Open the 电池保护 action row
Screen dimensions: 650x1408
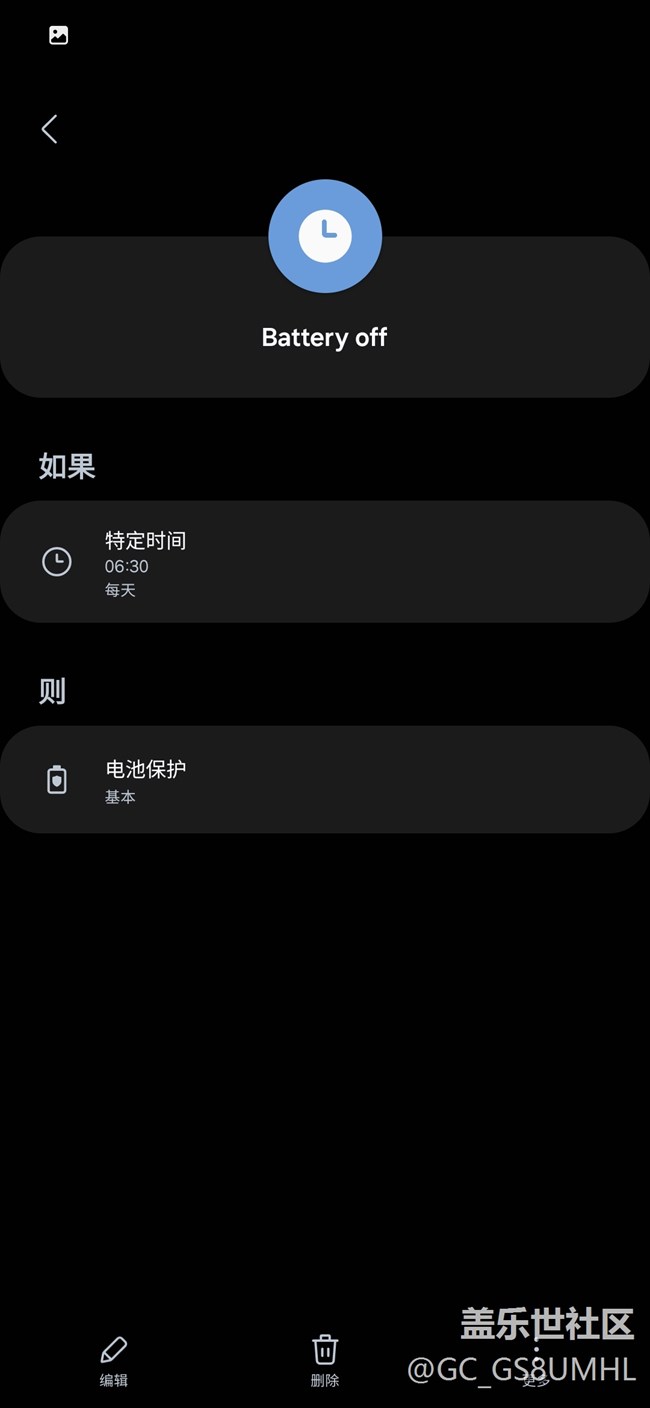(325, 780)
